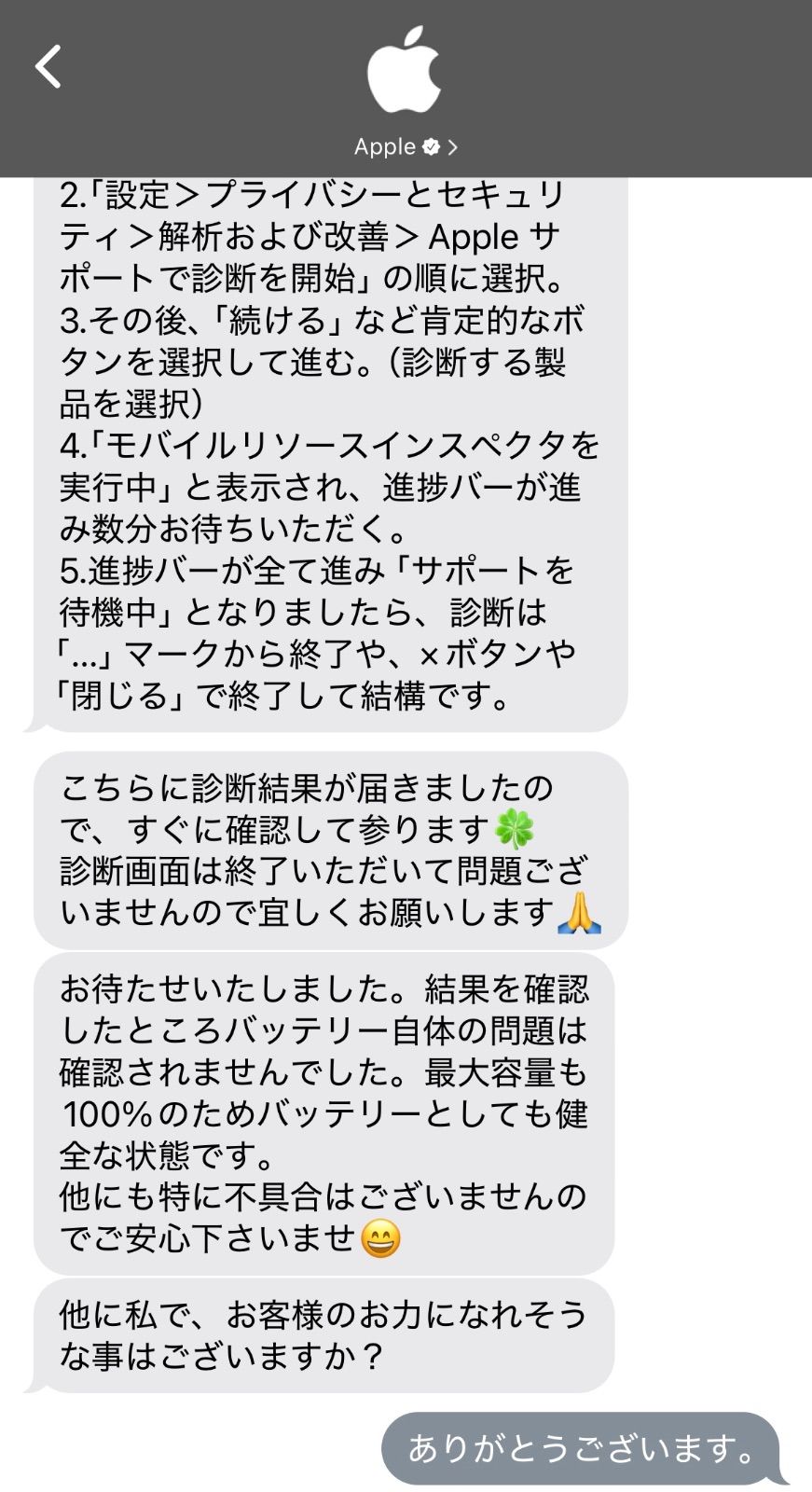Go back using the header arrow

(48, 67)
